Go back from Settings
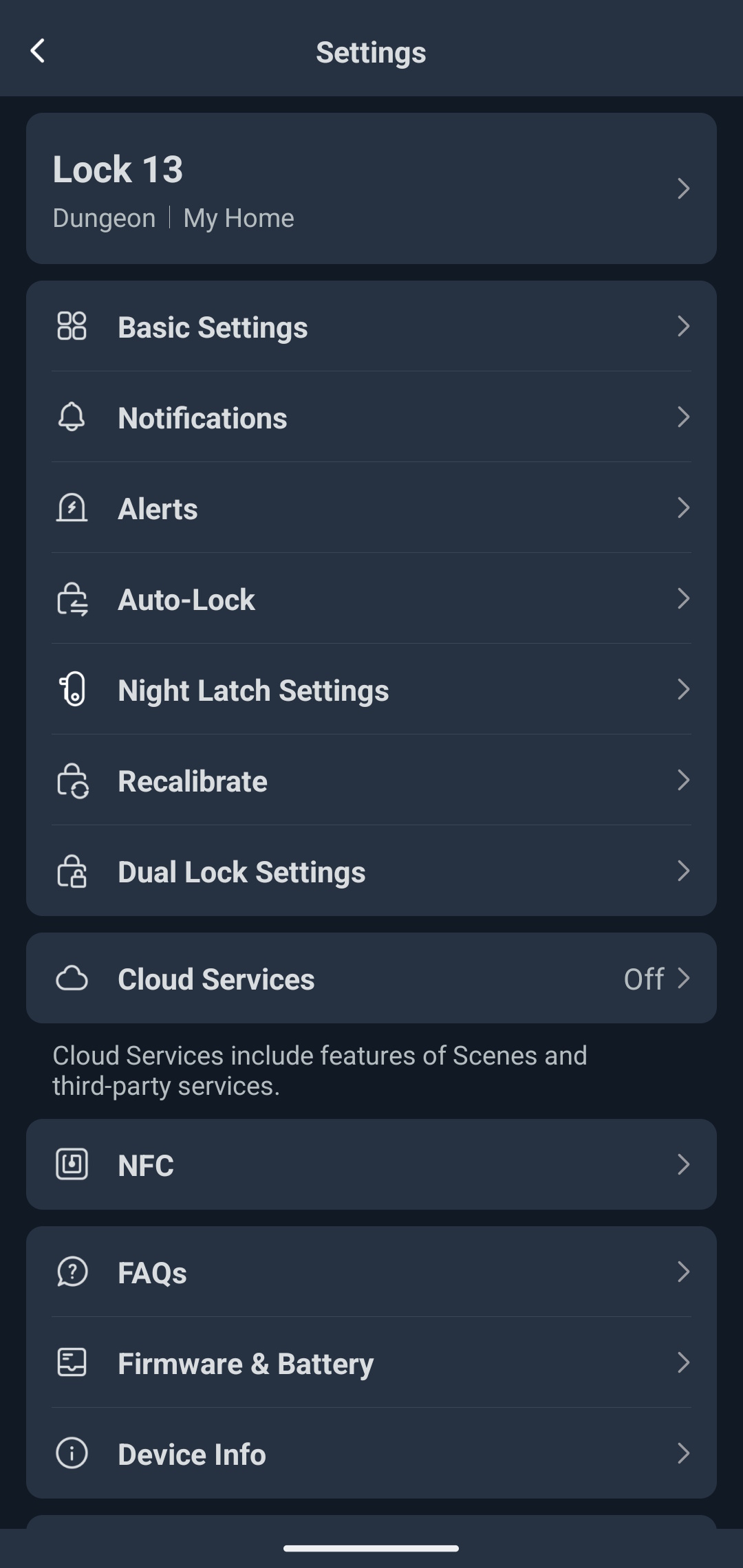The height and width of the screenshot is (1568, 743). (x=38, y=51)
